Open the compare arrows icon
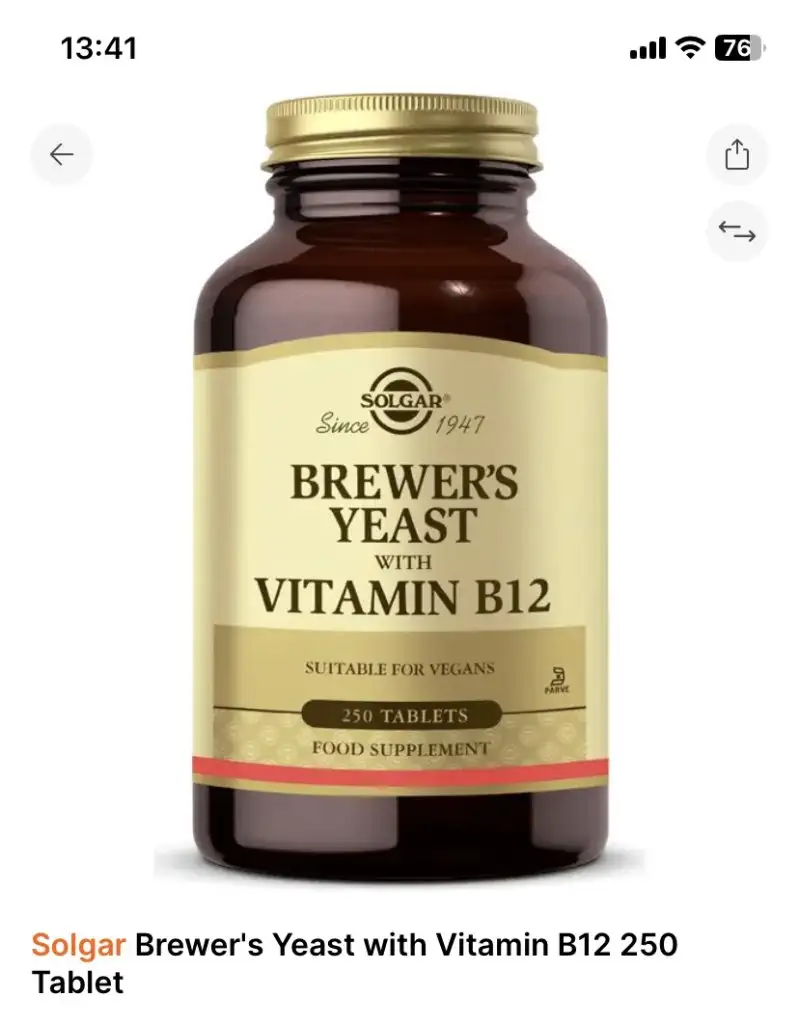 click(737, 232)
